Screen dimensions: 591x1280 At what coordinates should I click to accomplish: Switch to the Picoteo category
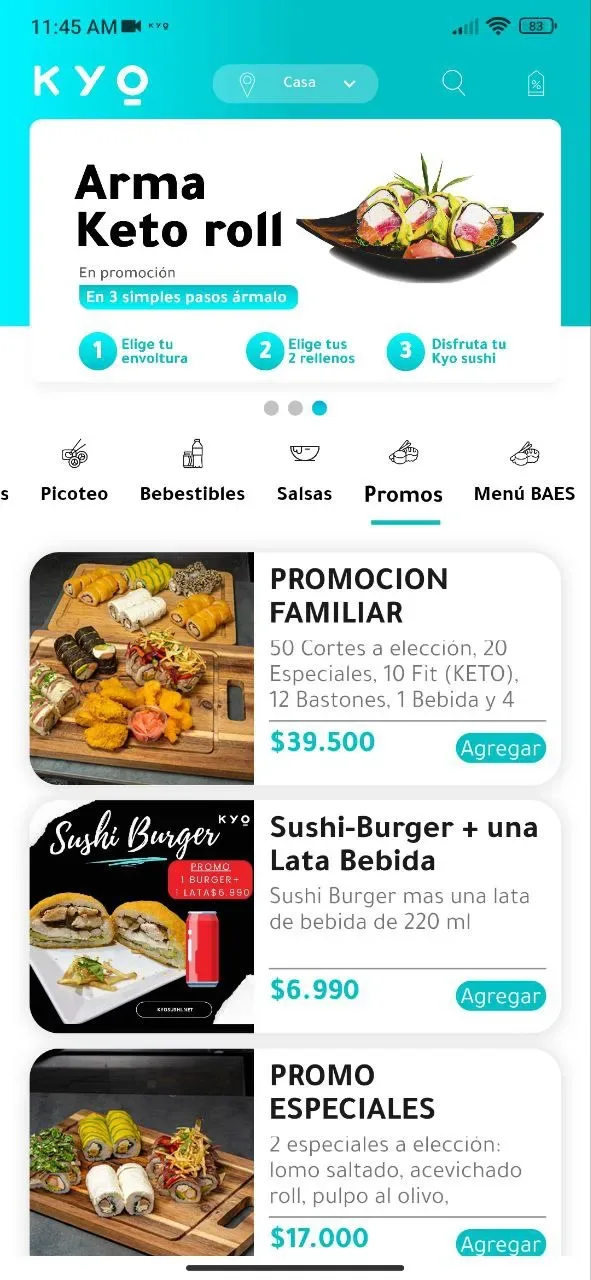pyautogui.click(x=74, y=472)
